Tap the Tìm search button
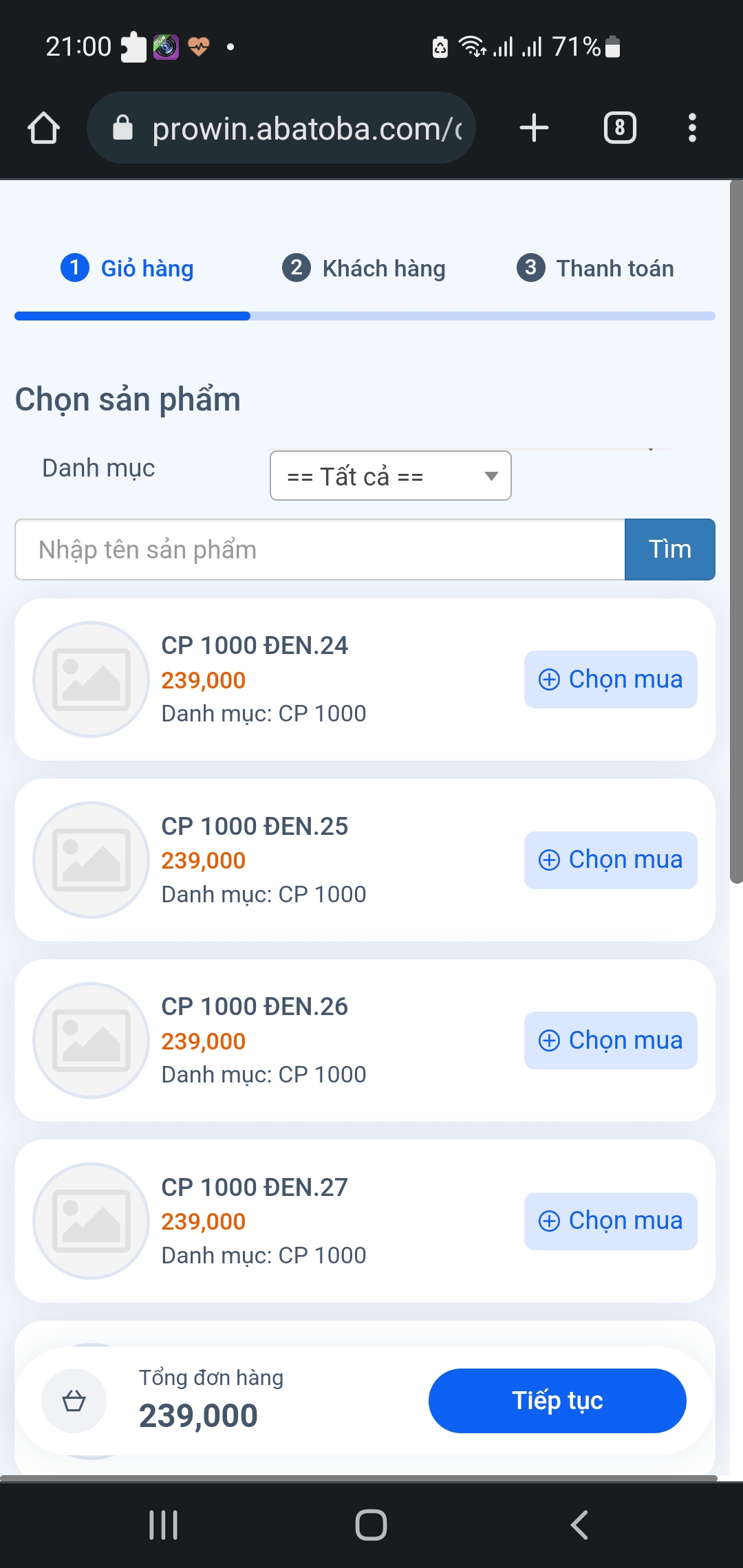The image size is (743, 1568). tap(669, 549)
